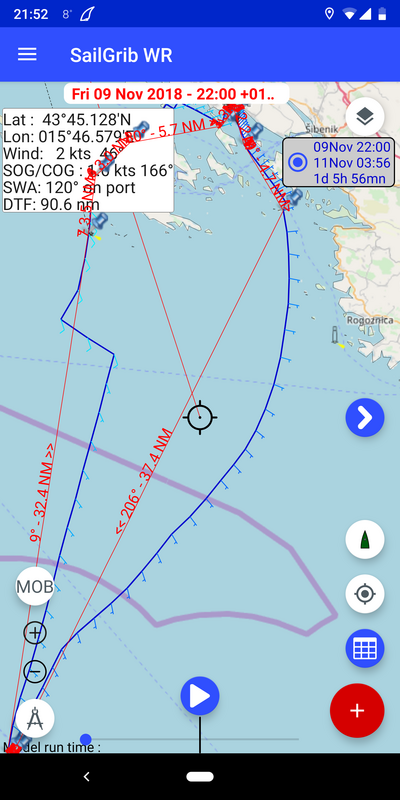Go back using the system back arrow
Screen dimensions: 400x800
click(x=86, y=777)
